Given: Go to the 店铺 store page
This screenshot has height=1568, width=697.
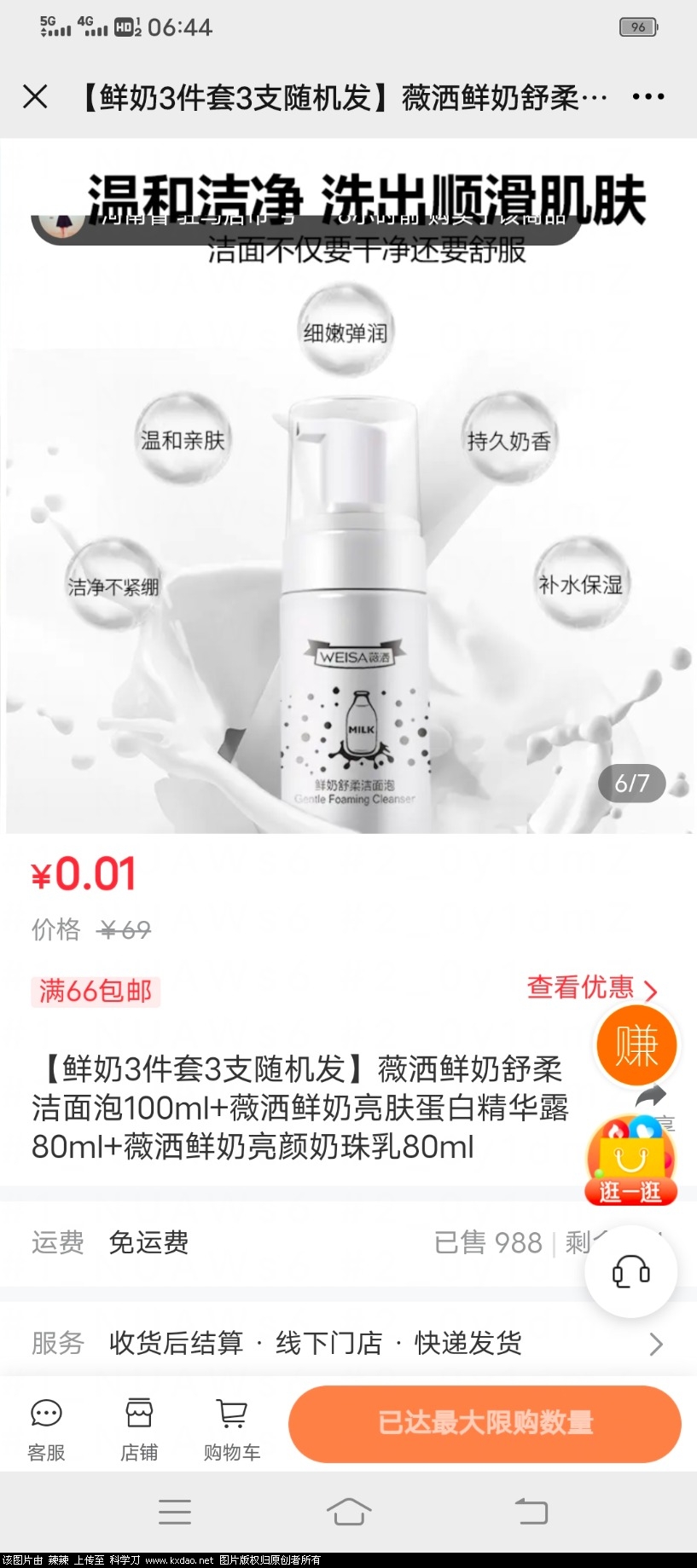Looking at the screenshot, I should coord(139,1429).
